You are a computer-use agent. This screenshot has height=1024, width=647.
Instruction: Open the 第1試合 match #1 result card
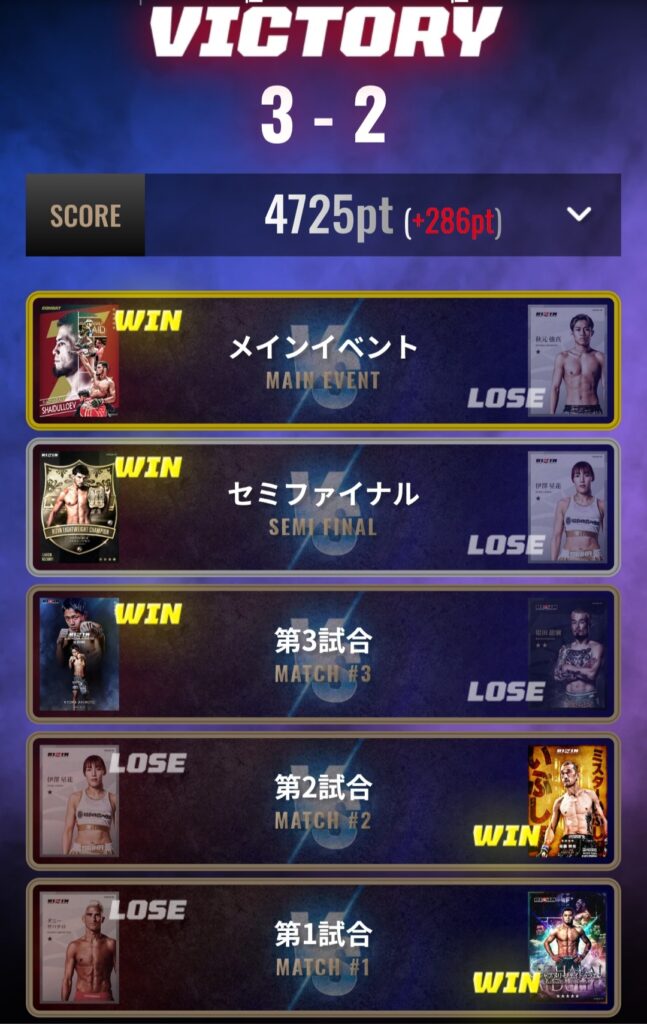pyautogui.click(x=323, y=947)
